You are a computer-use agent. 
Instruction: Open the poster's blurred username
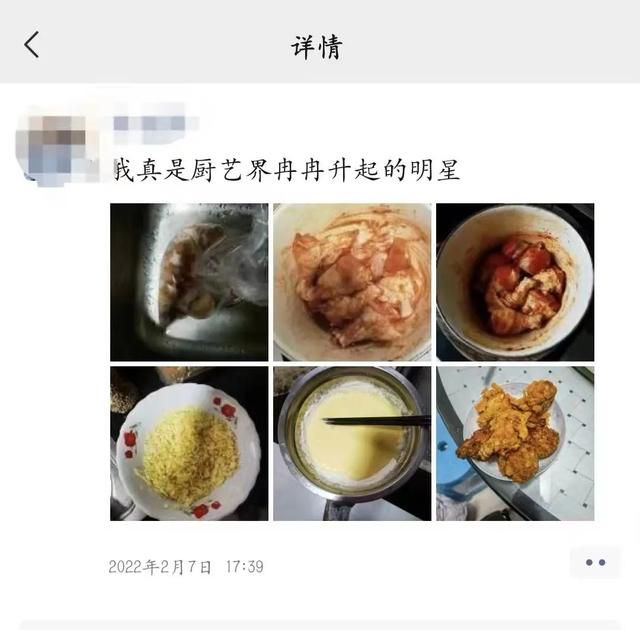[x=150, y=126]
